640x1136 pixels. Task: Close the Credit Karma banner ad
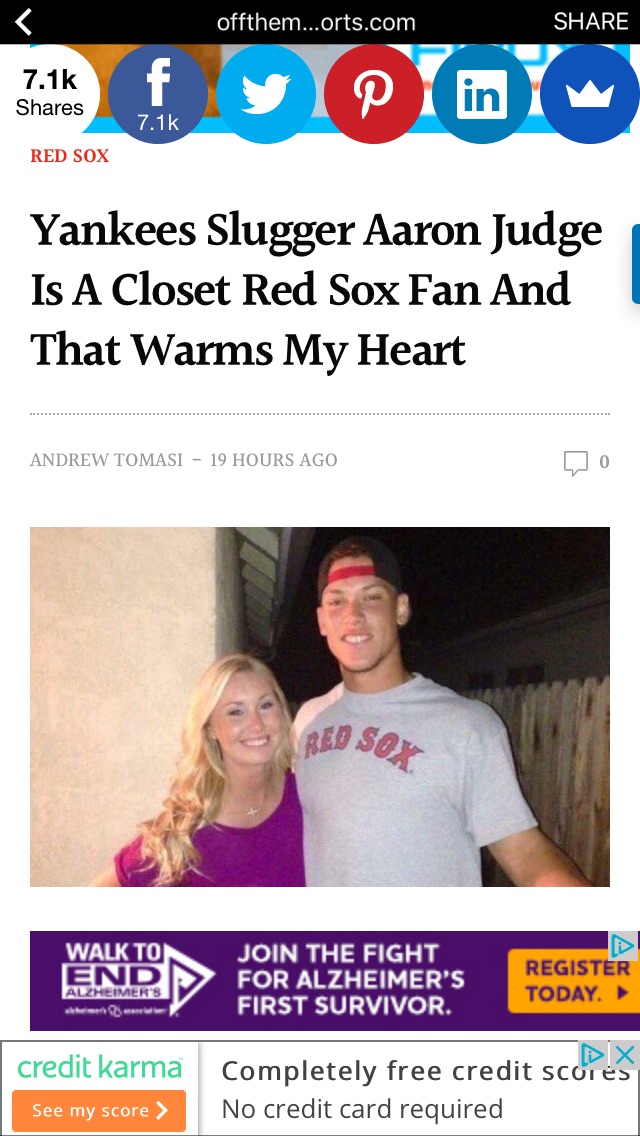(x=624, y=1054)
